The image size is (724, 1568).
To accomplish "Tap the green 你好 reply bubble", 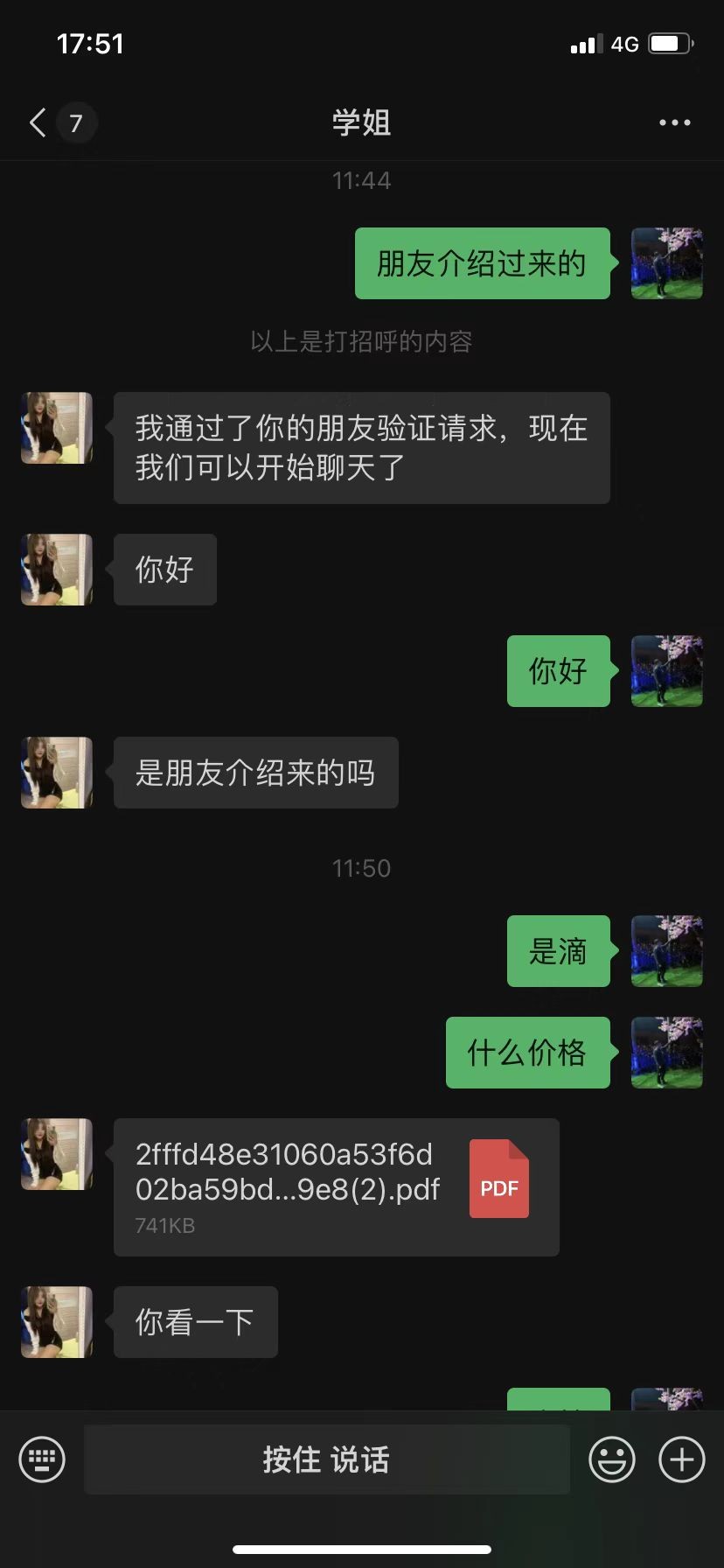I will pos(558,671).
